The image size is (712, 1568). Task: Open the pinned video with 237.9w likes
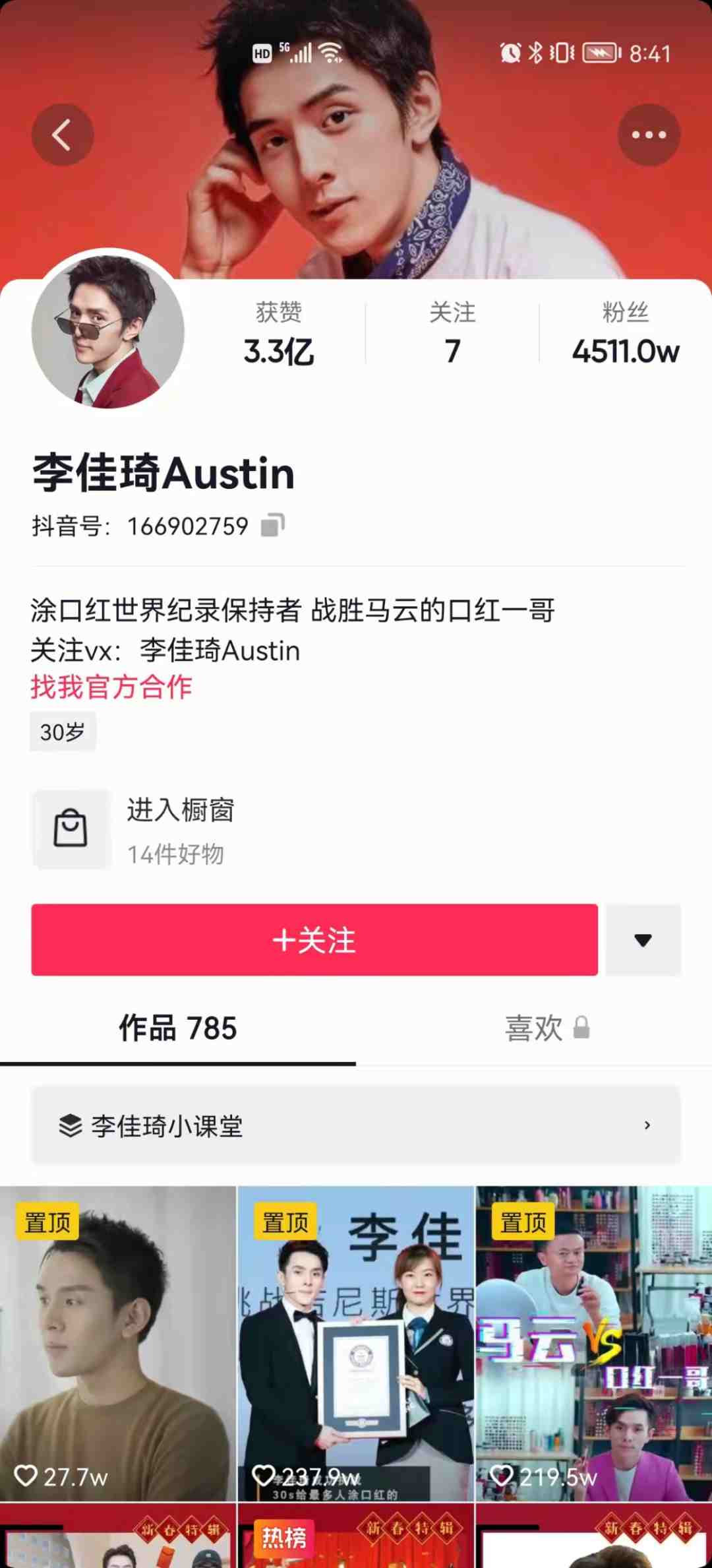(x=355, y=1346)
